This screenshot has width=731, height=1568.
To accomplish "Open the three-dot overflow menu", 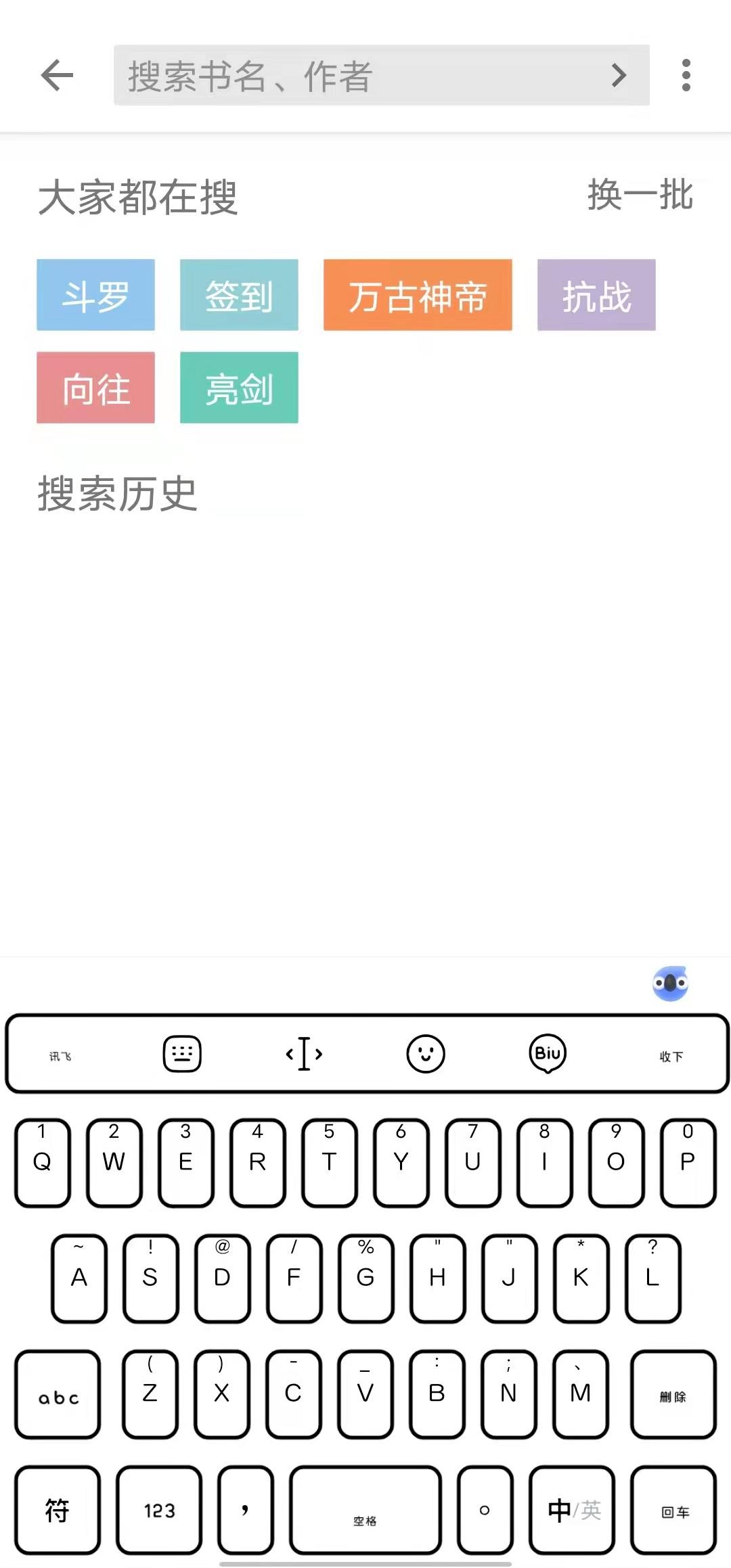I will pos(686,75).
